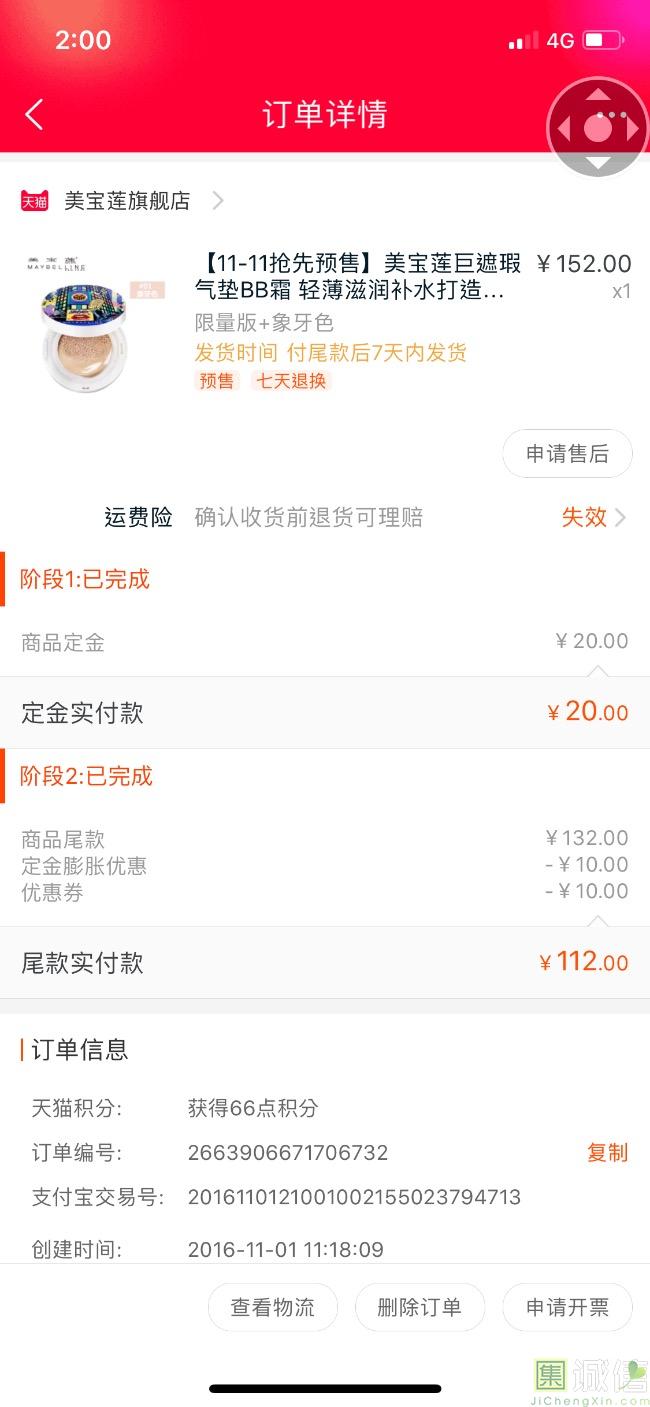Open 美宝莲旗舰店 store page
Image resolution: width=650 pixels, height=1407 pixels.
click(x=126, y=201)
